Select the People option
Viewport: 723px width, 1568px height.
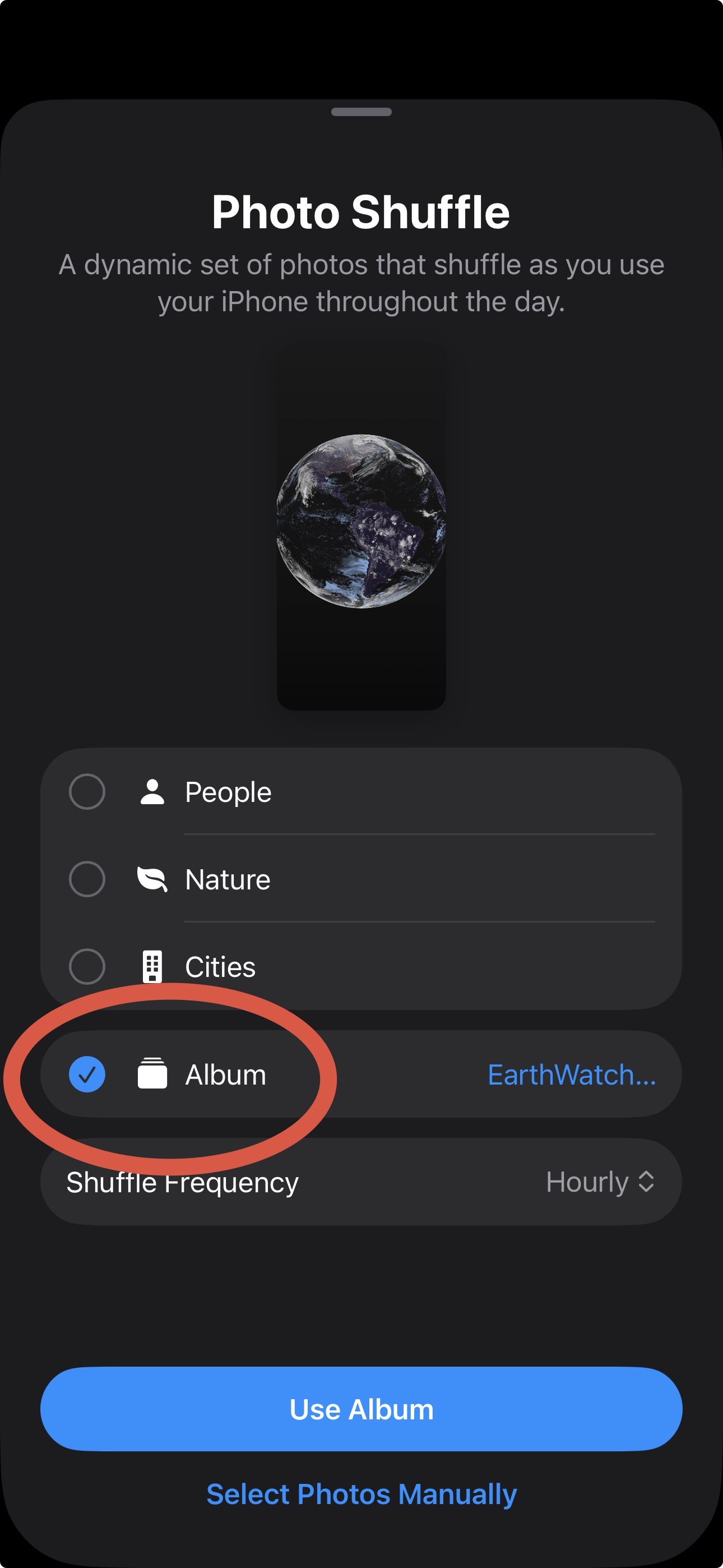click(87, 791)
